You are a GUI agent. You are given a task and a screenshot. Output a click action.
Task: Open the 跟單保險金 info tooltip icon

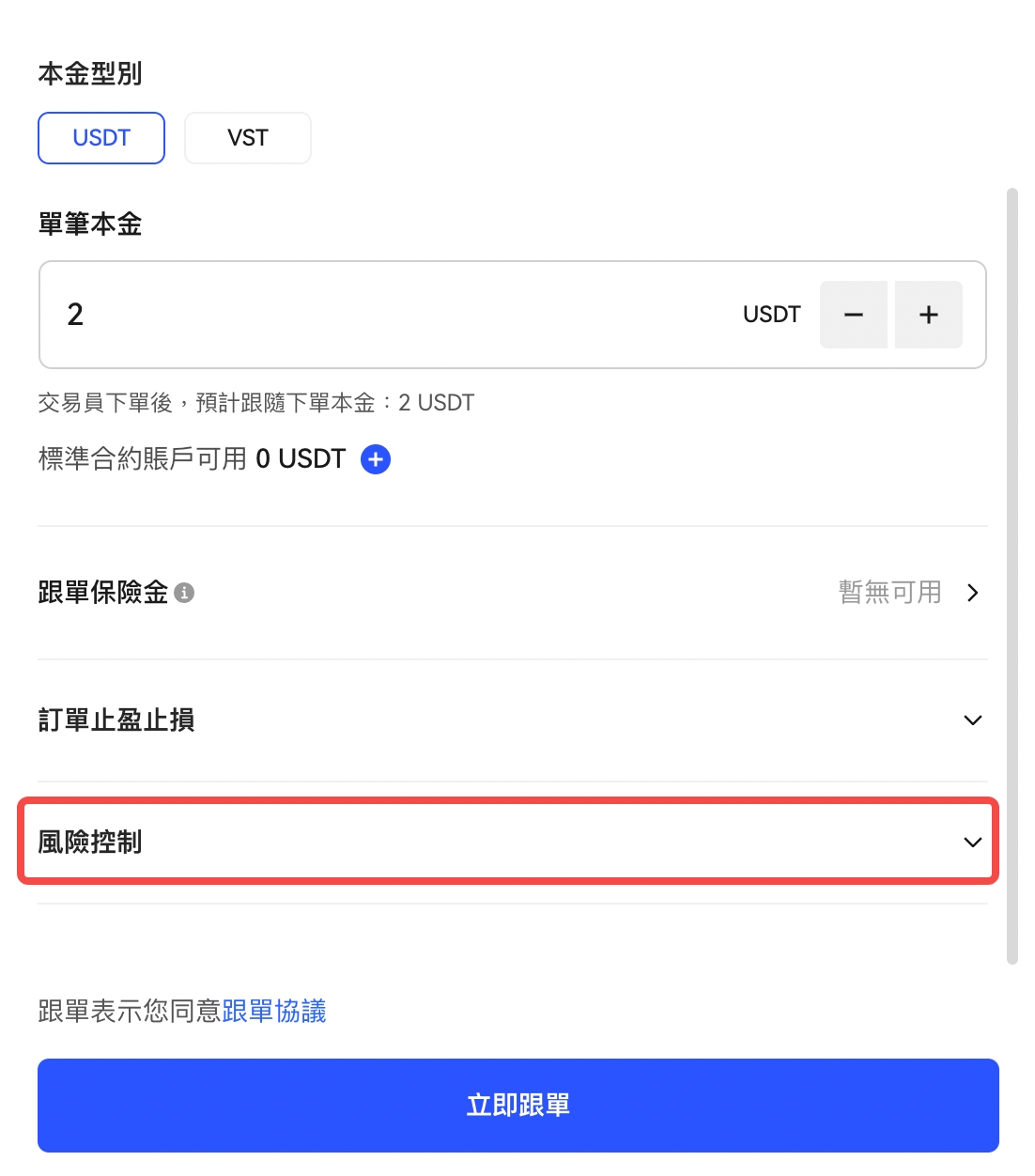pyautogui.click(x=185, y=593)
